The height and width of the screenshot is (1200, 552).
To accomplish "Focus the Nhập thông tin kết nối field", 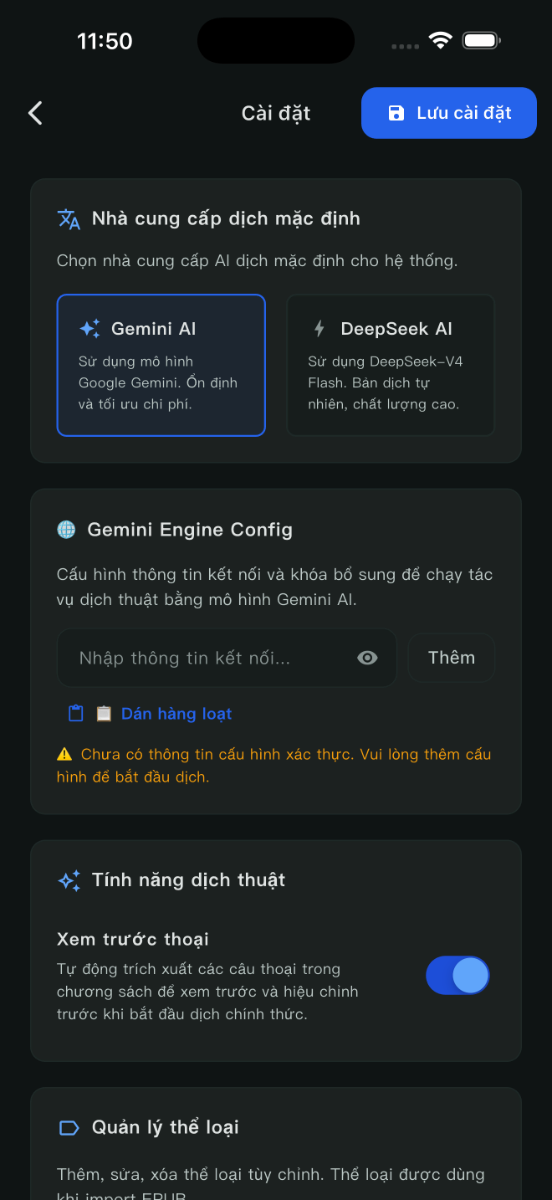I will pyautogui.click(x=227, y=658).
